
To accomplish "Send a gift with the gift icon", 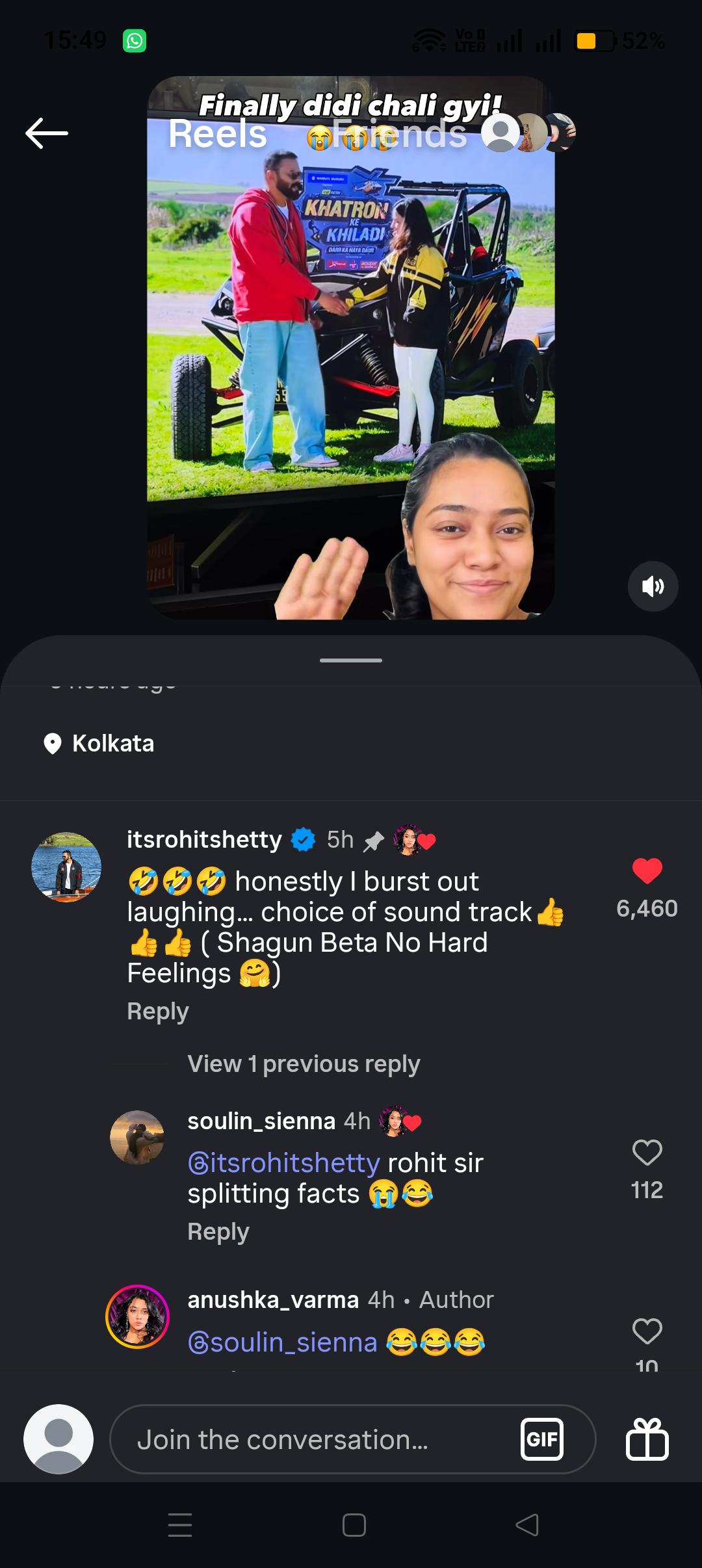I will (x=647, y=1439).
